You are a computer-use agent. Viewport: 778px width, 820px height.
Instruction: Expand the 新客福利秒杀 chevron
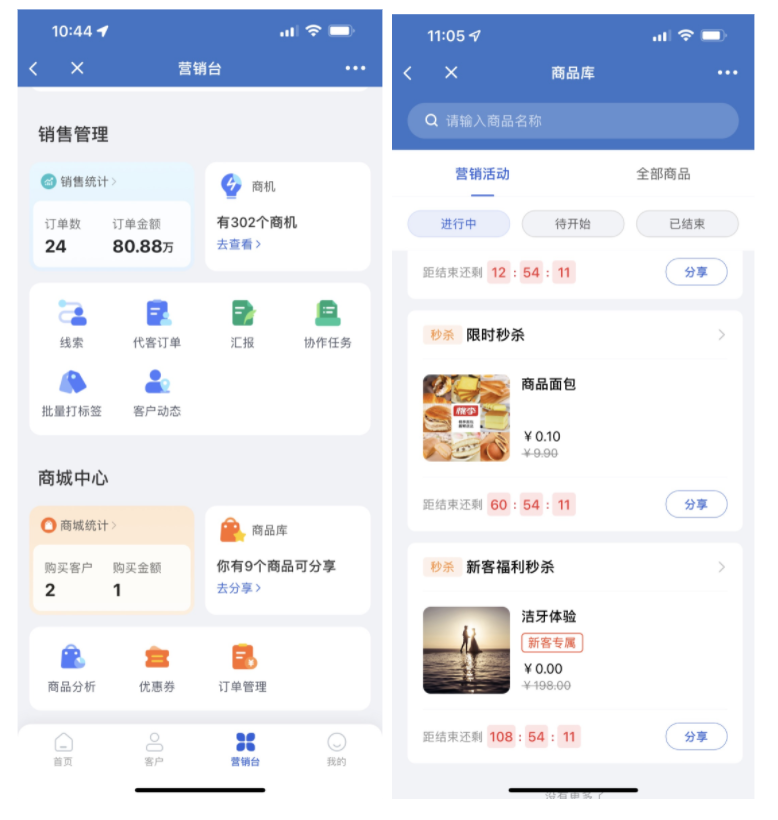coord(721,567)
